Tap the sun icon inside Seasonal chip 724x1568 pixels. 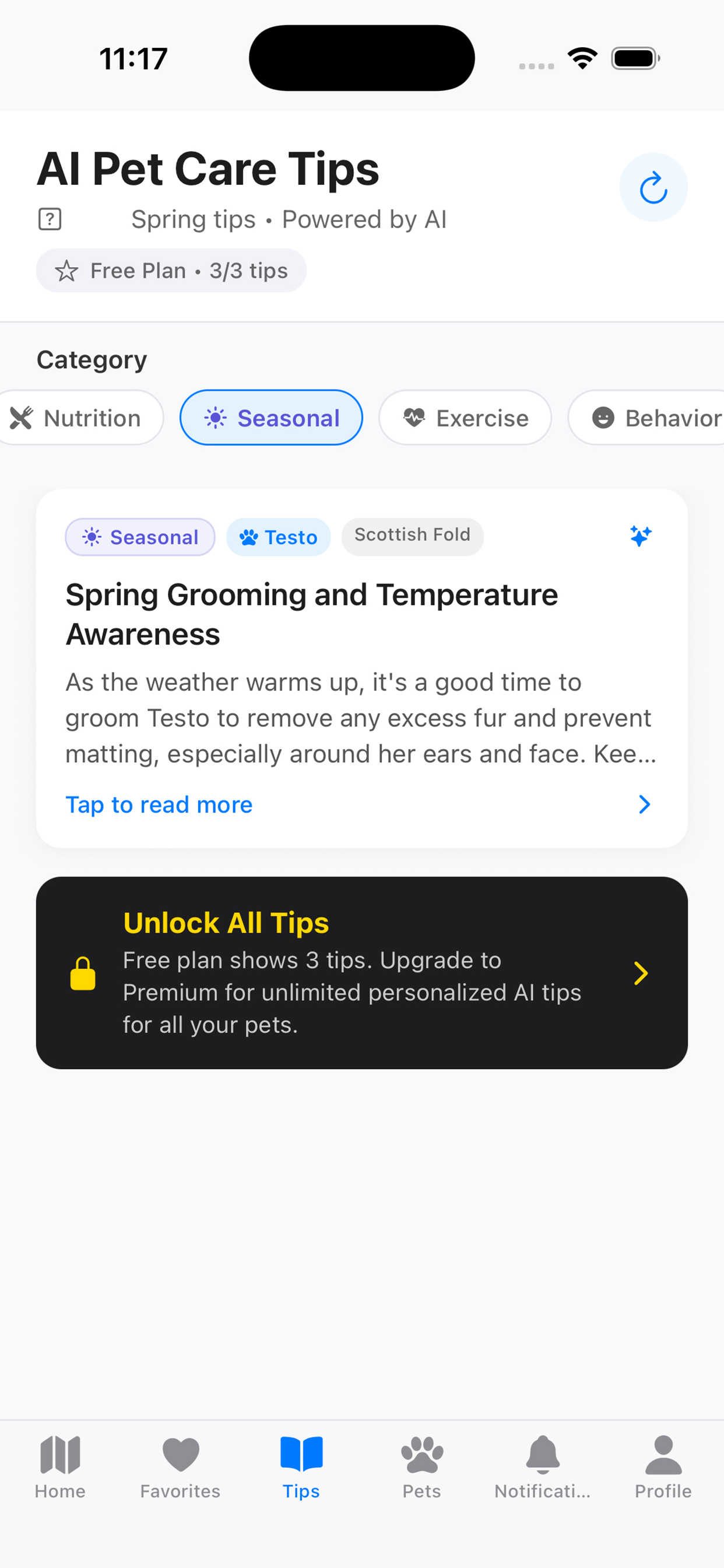216,418
